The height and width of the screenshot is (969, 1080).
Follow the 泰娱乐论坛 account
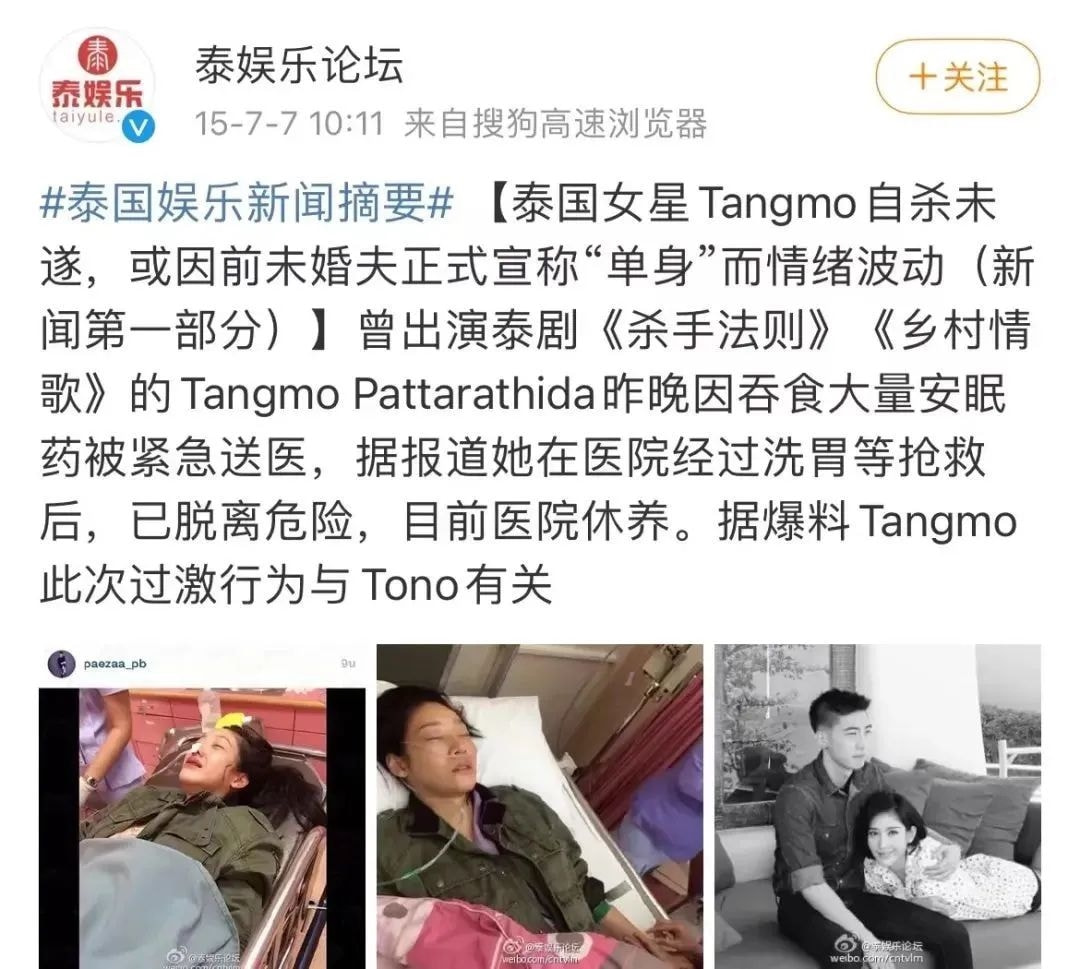[x=957, y=78]
